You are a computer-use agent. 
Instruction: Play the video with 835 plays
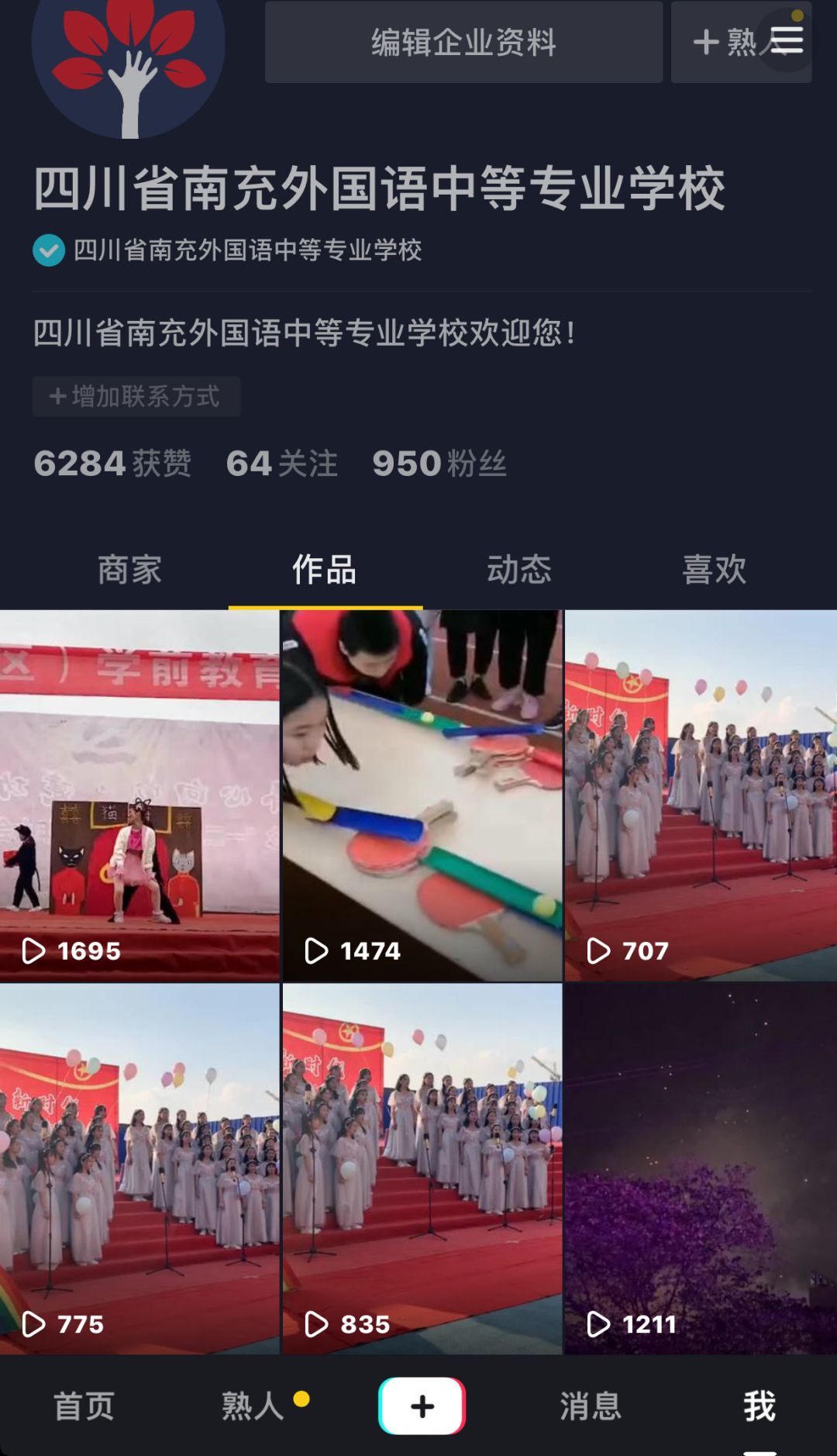tap(422, 1168)
